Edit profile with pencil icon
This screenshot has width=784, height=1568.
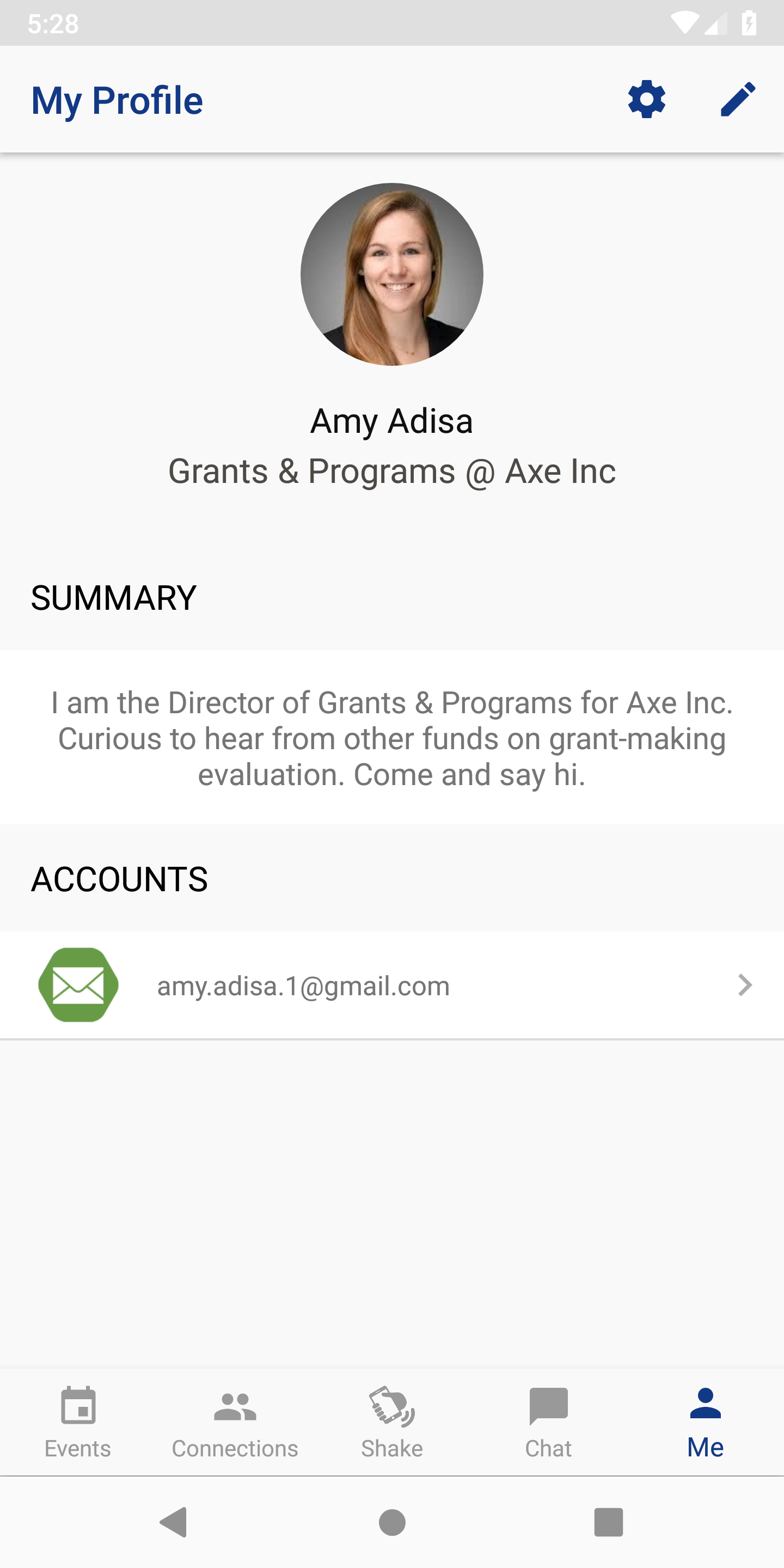[738, 99]
